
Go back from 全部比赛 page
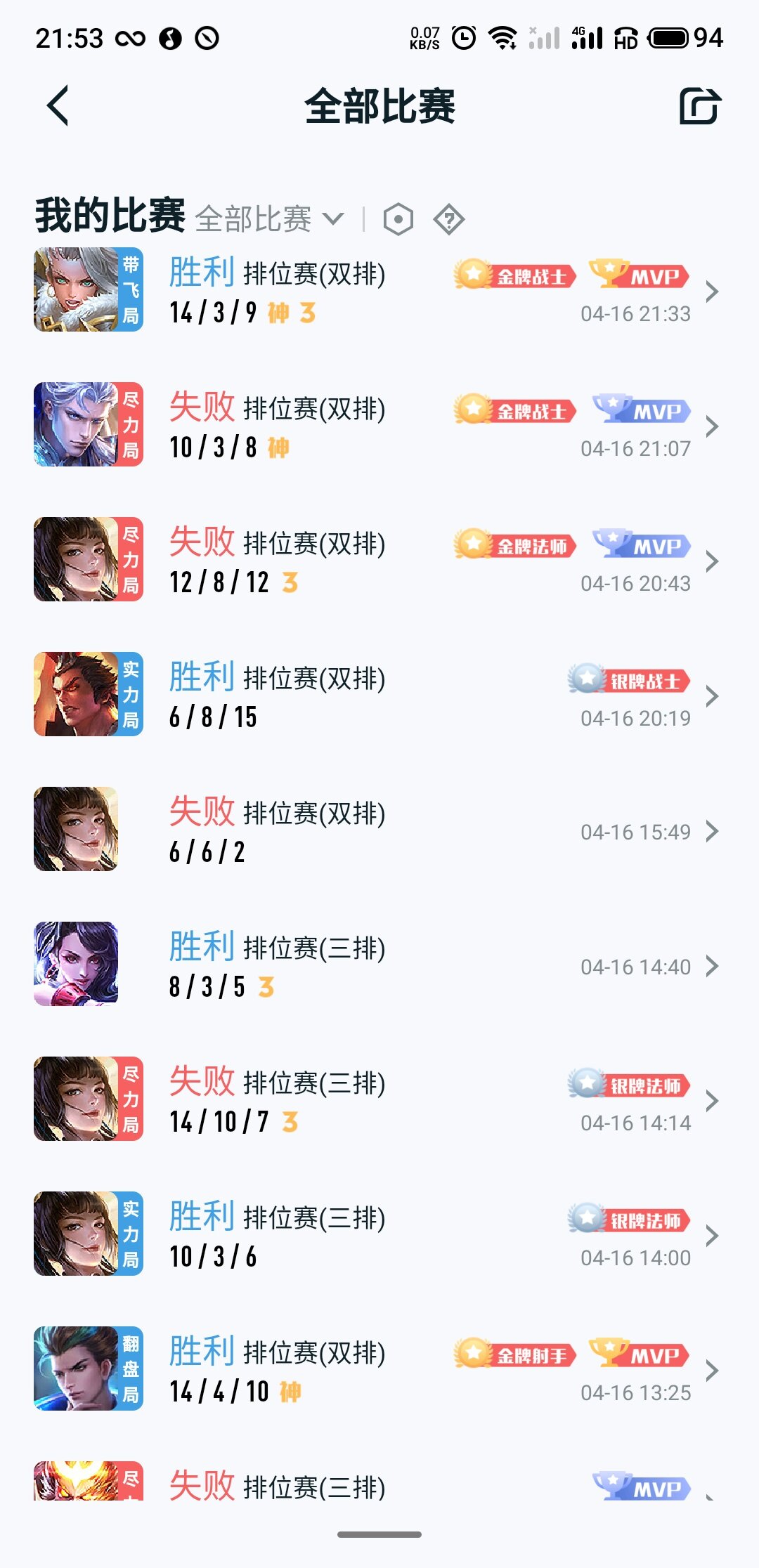[x=58, y=106]
